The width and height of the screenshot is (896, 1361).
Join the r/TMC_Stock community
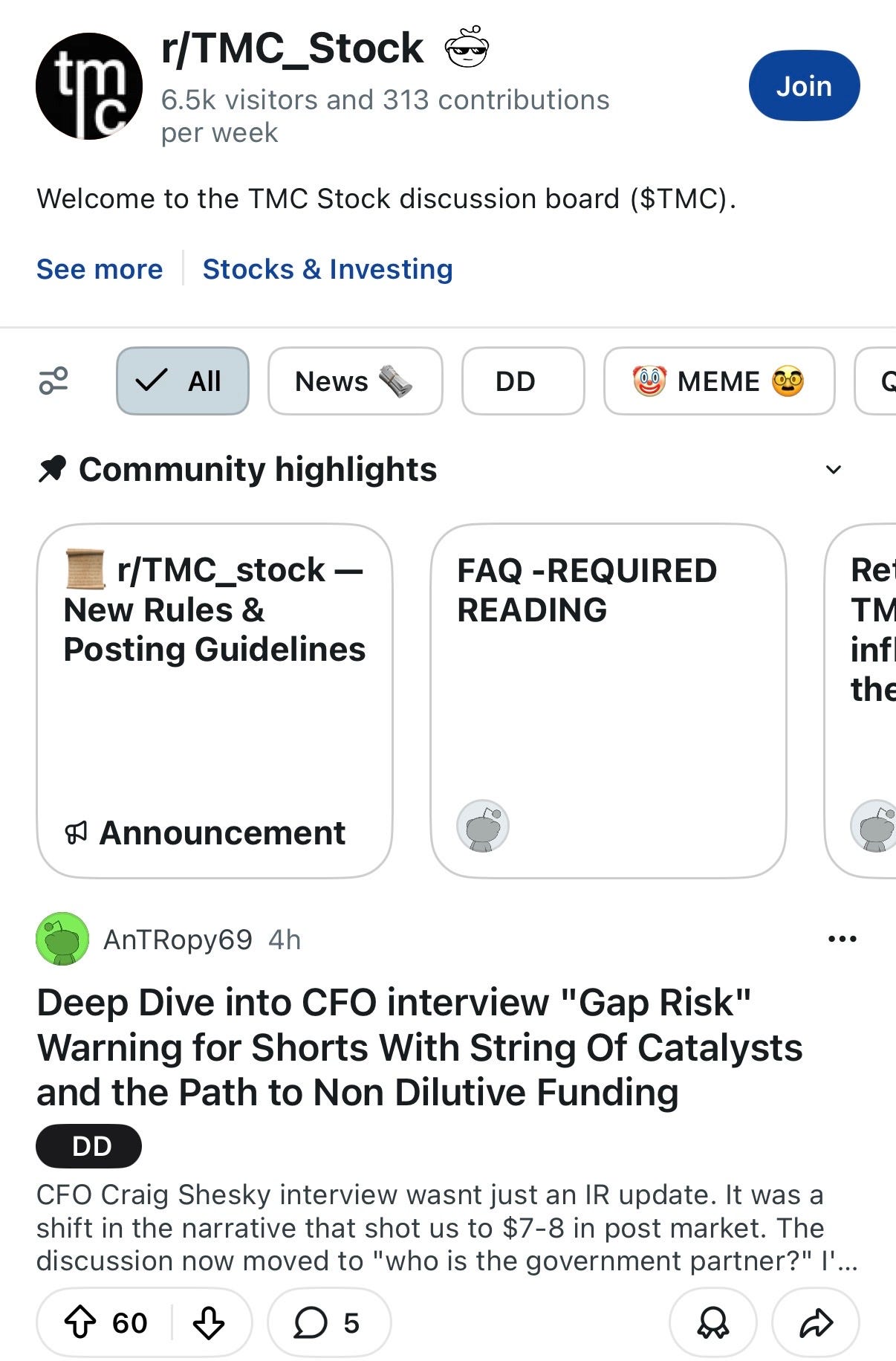point(803,86)
